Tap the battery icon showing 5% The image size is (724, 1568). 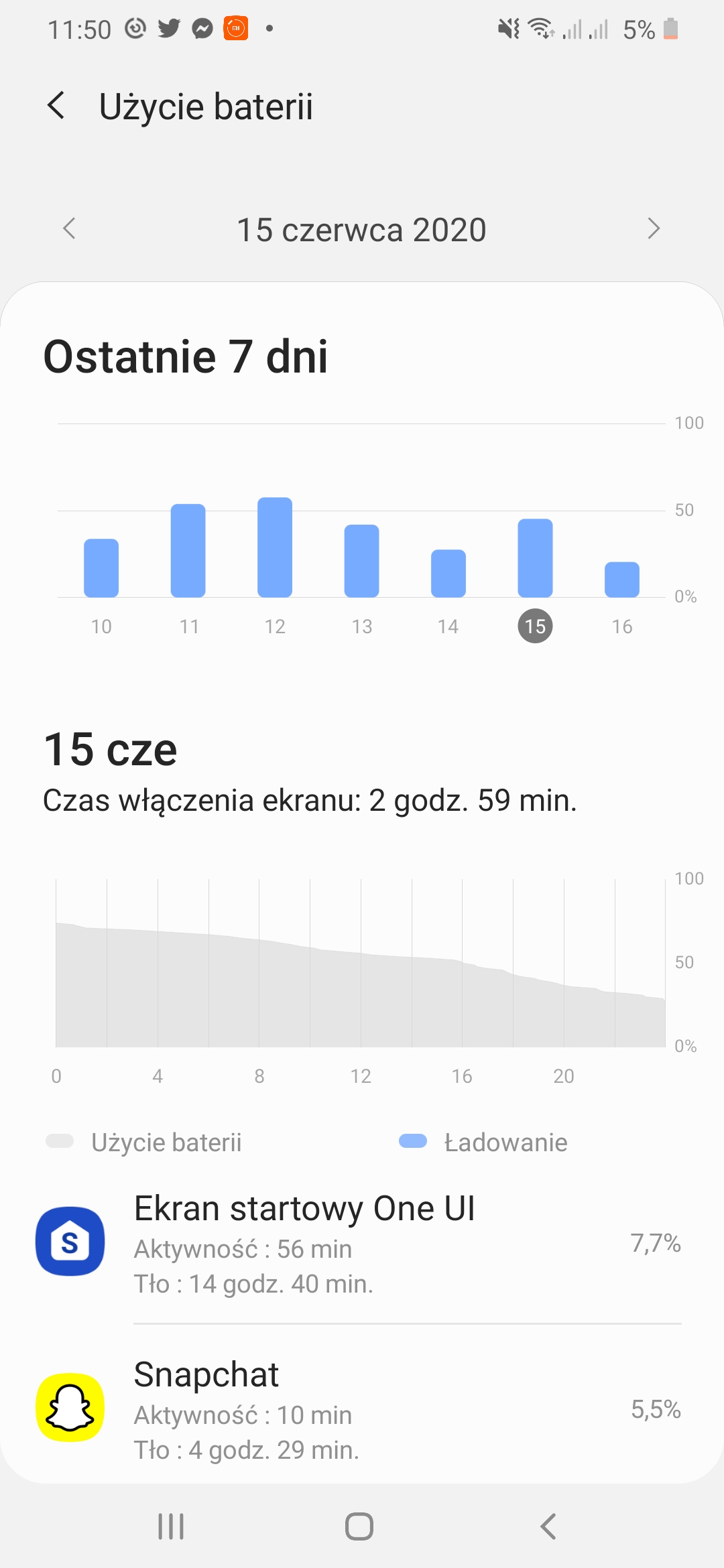click(x=670, y=28)
